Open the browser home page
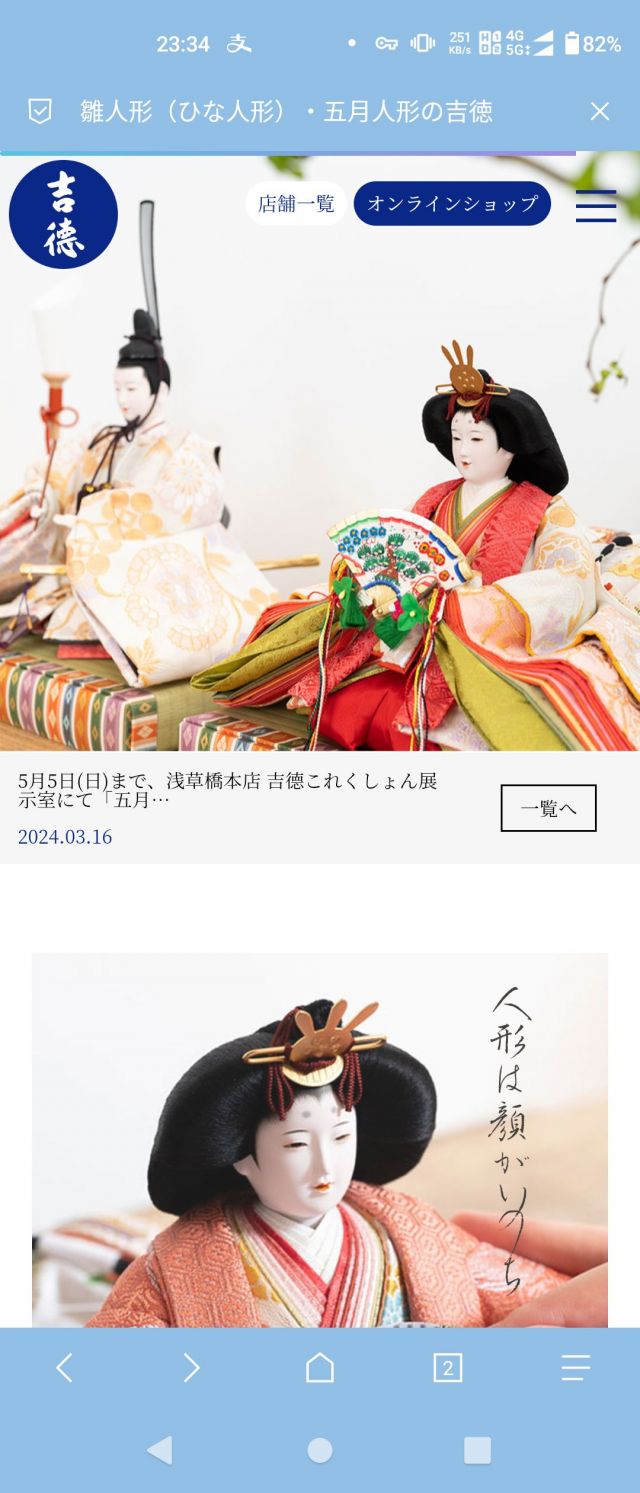 pos(320,1367)
